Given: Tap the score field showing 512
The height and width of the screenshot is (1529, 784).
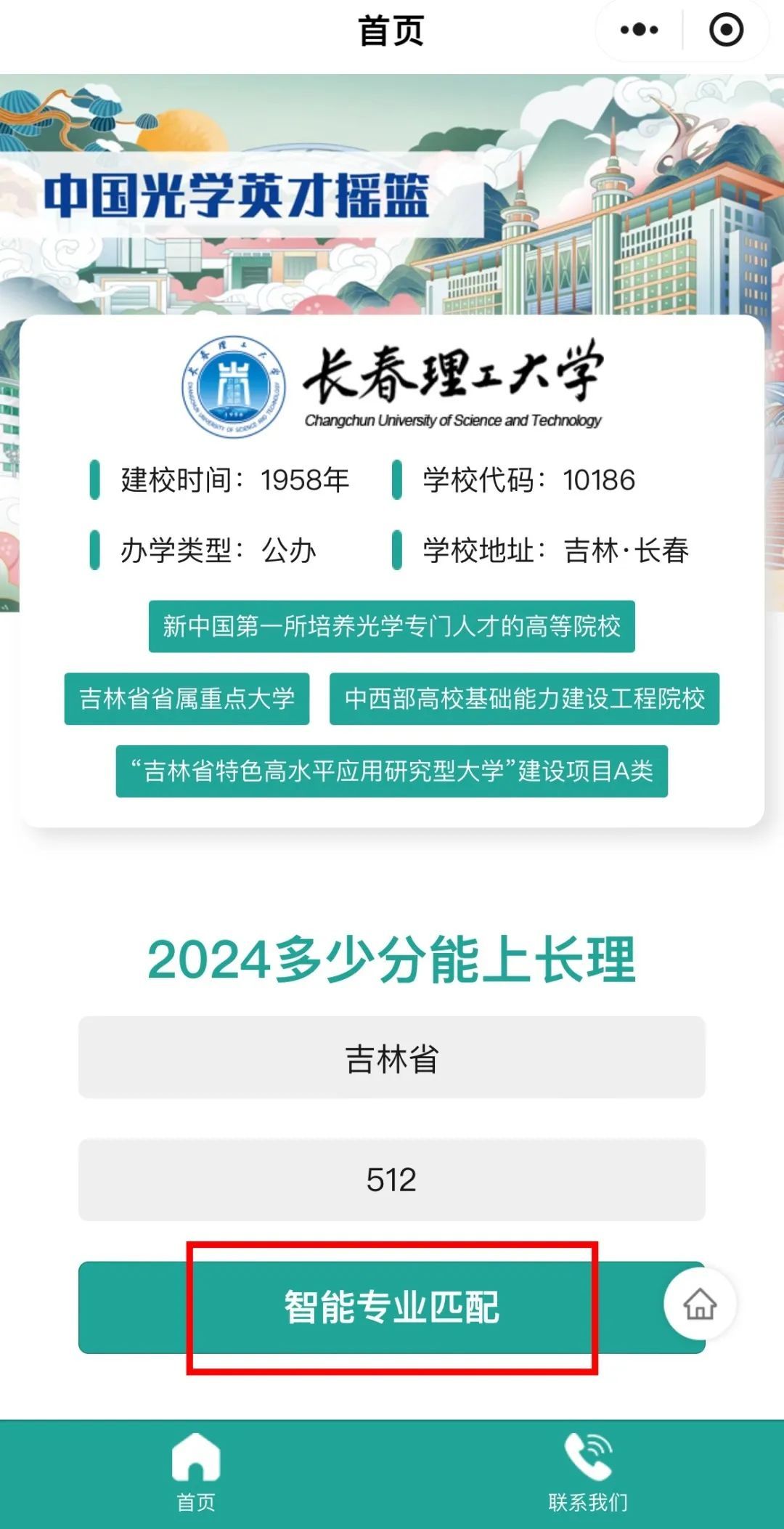Looking at the screenshot, I should click(x=391, y=1180).
